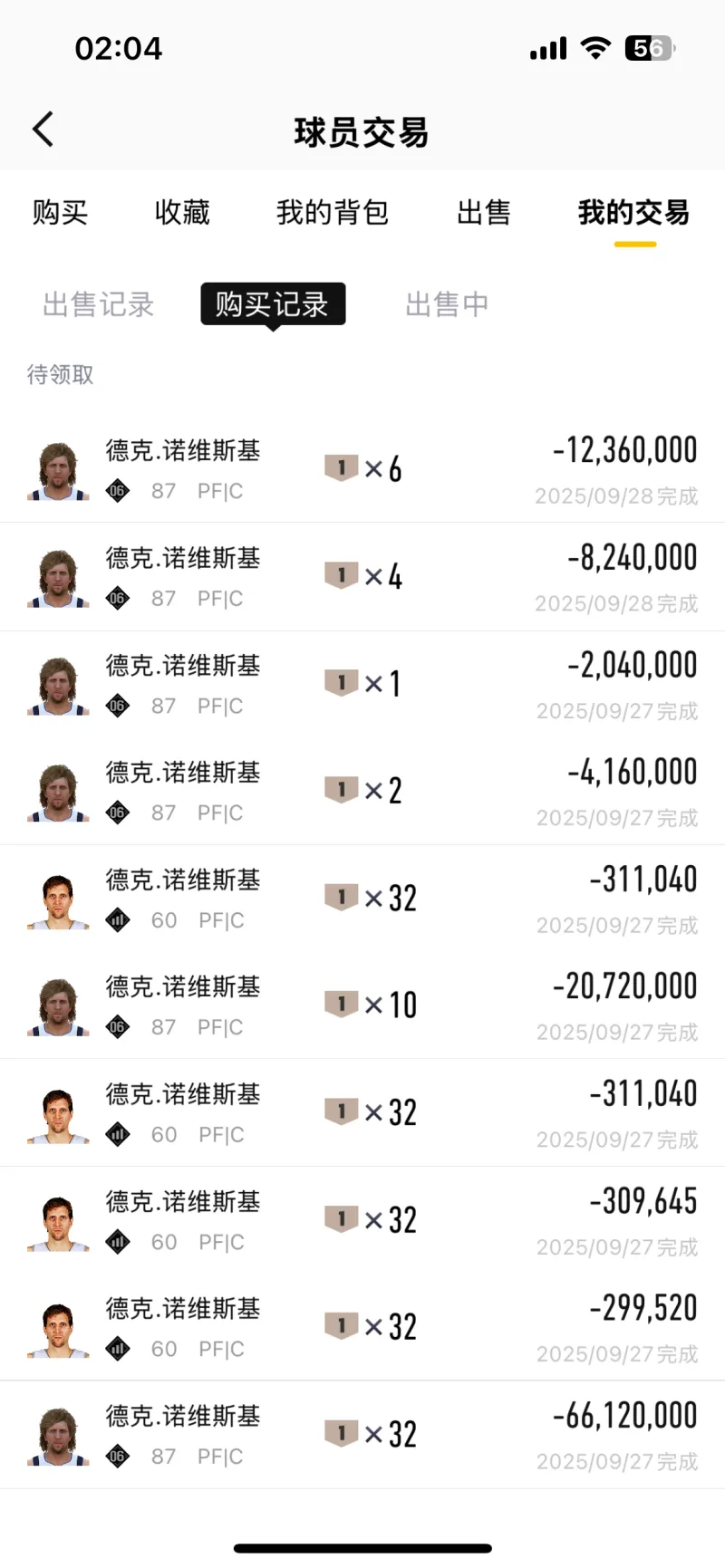Show 出售记录 sub-tab
The height and width of the screenshot is (1568, 725).
pyautogui.click(x=99, y=304)
